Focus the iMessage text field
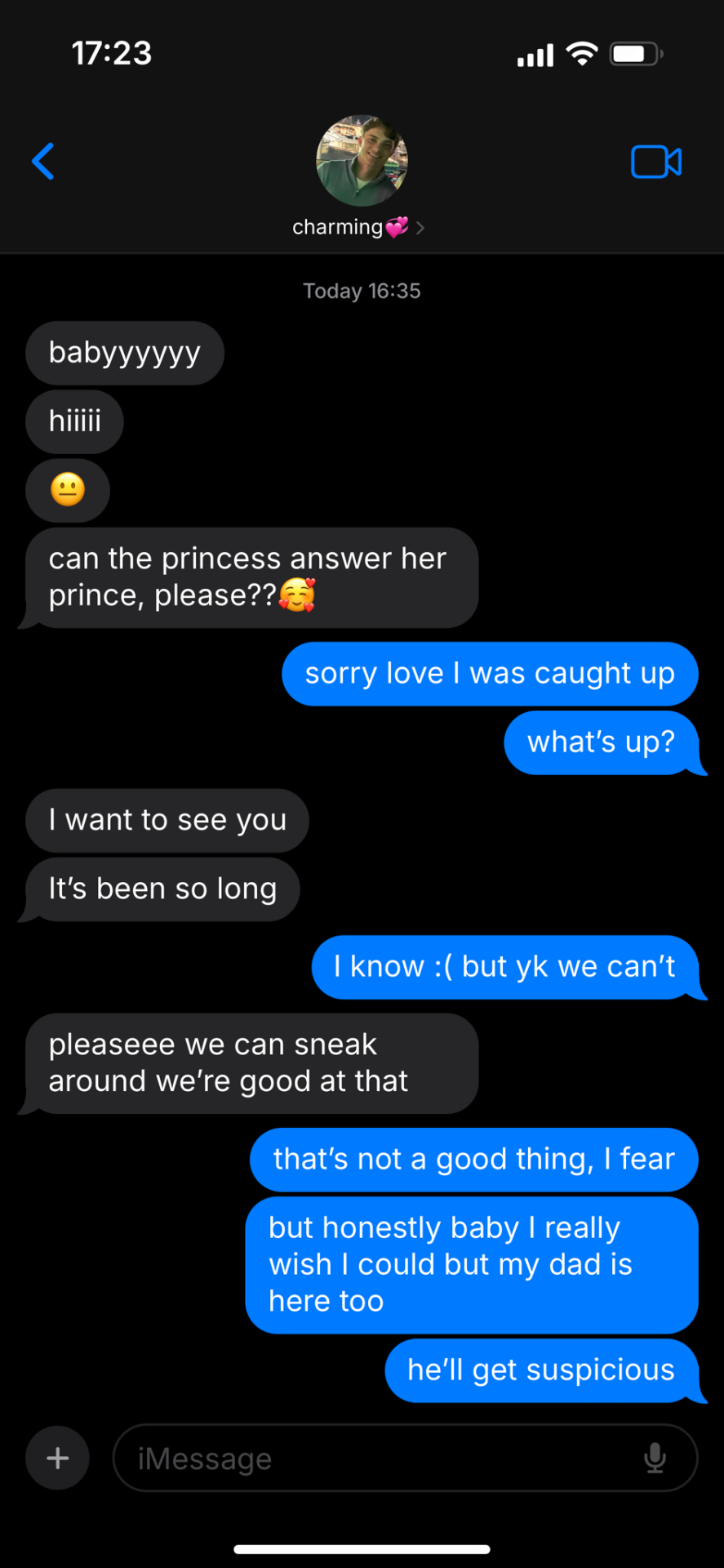Image resolution: width=724 pixels, height=1568 pixels. pyautogui.click(x=375, y=1458)
